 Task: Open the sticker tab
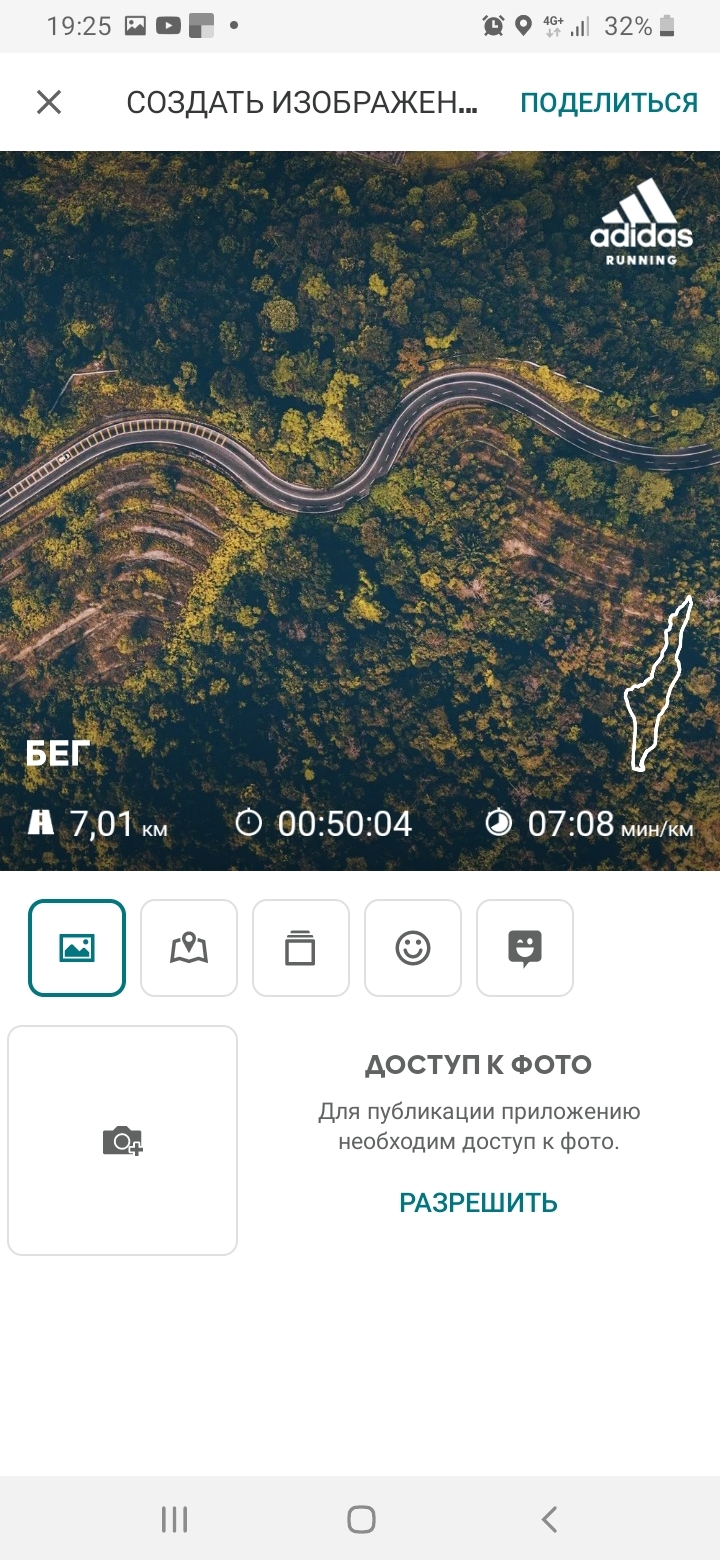tap(525, 948)
